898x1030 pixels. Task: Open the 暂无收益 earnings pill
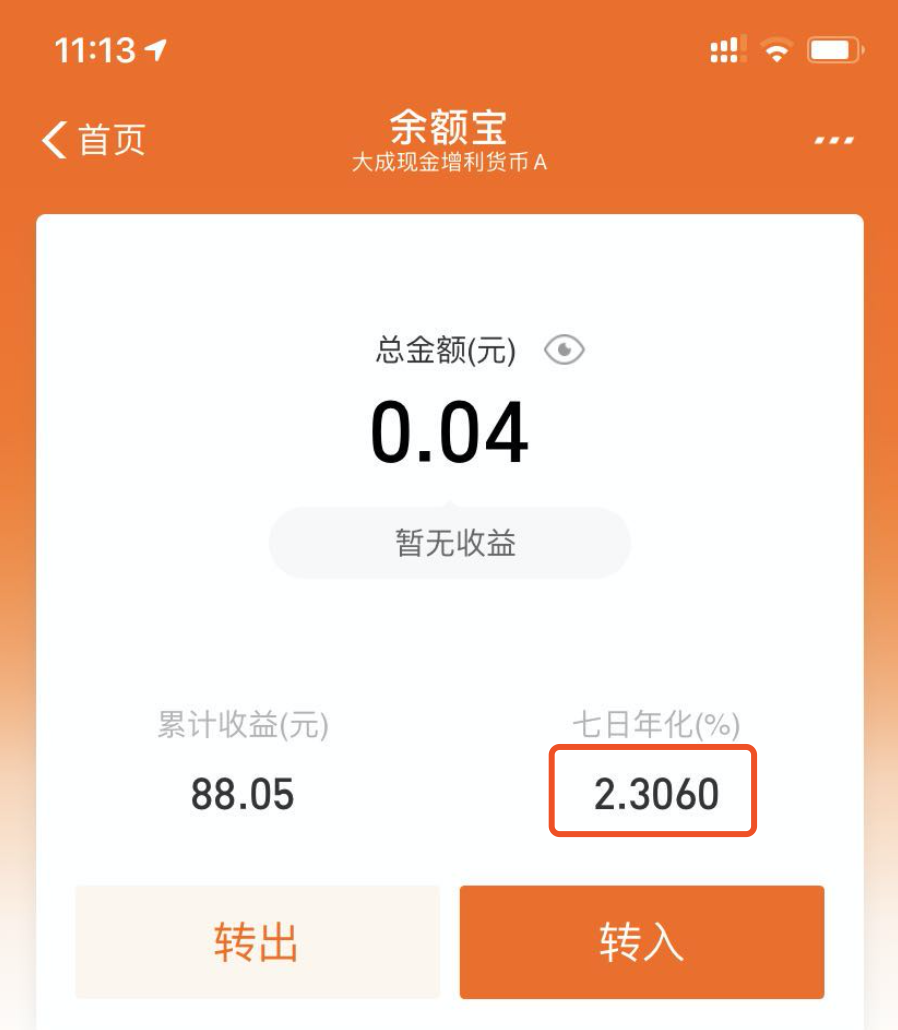coord(449,543)
